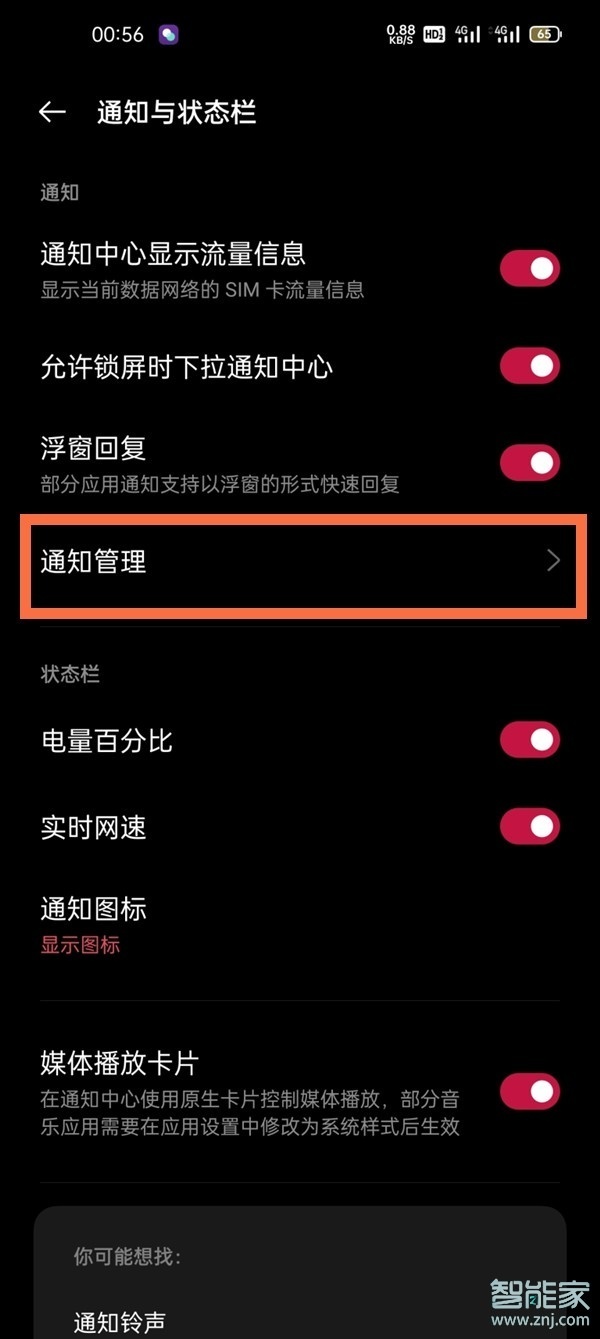The image size is (600, 1339).
Task: Toggle 电量百分比 switch
Action: pyautogui.click(x=529, y=740)
